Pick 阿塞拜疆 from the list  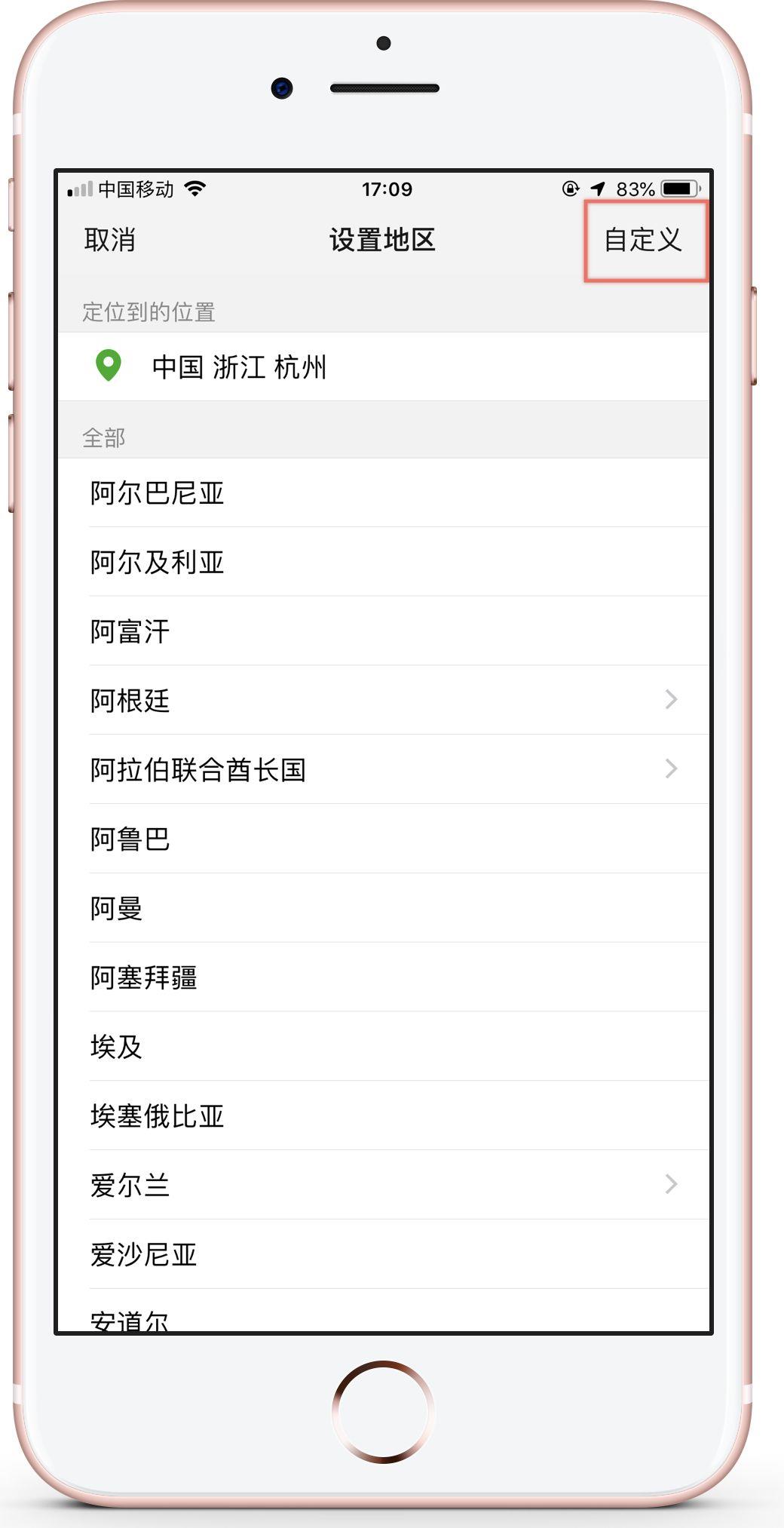[x=144, y=978]
